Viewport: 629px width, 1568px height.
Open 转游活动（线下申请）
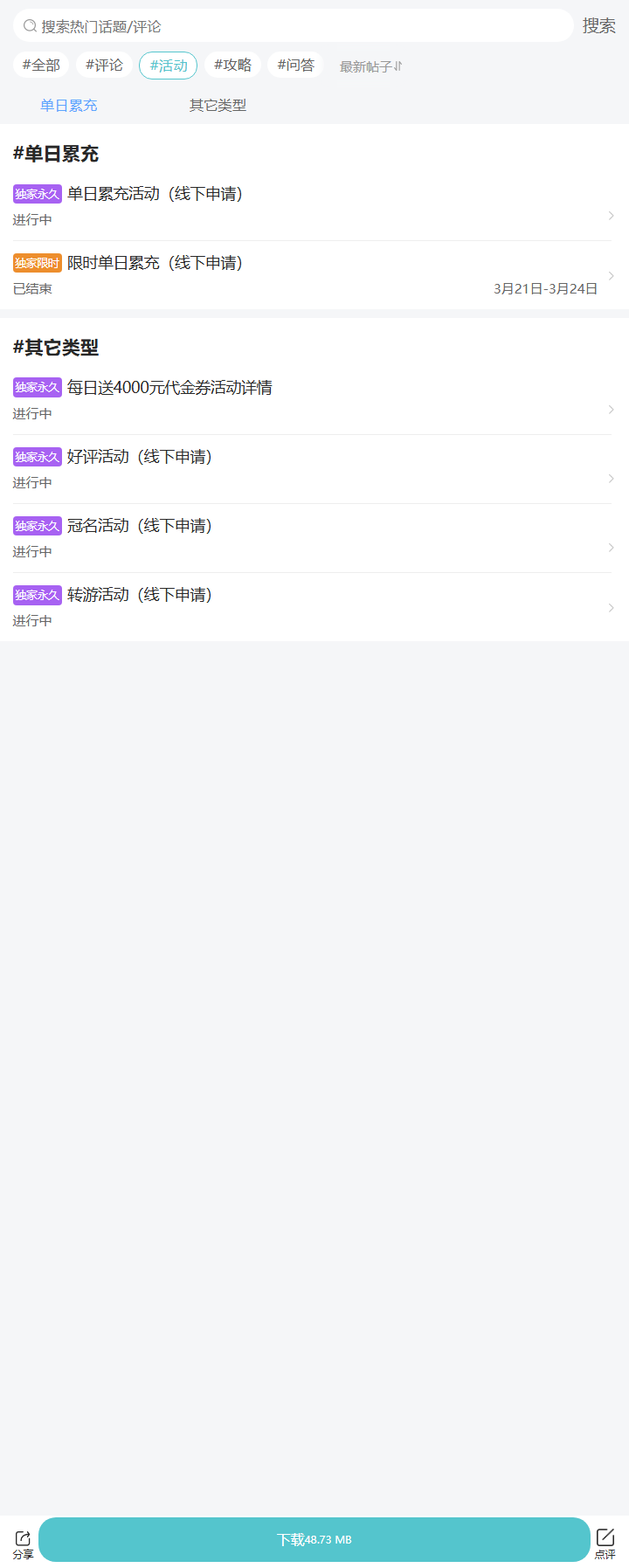[312, 607]
